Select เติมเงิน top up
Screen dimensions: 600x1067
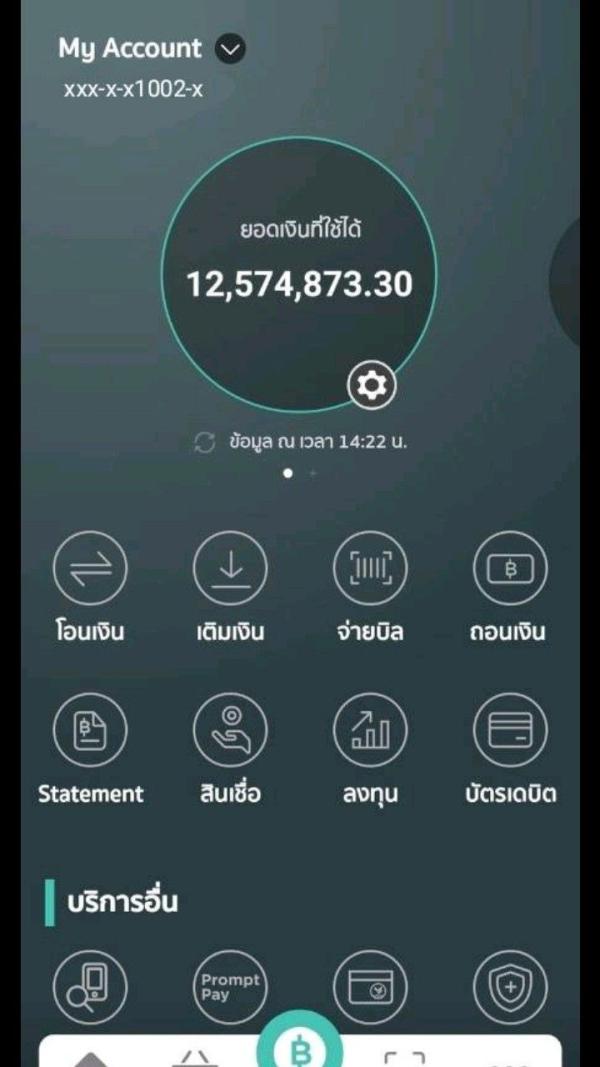(x=230, y=568)
